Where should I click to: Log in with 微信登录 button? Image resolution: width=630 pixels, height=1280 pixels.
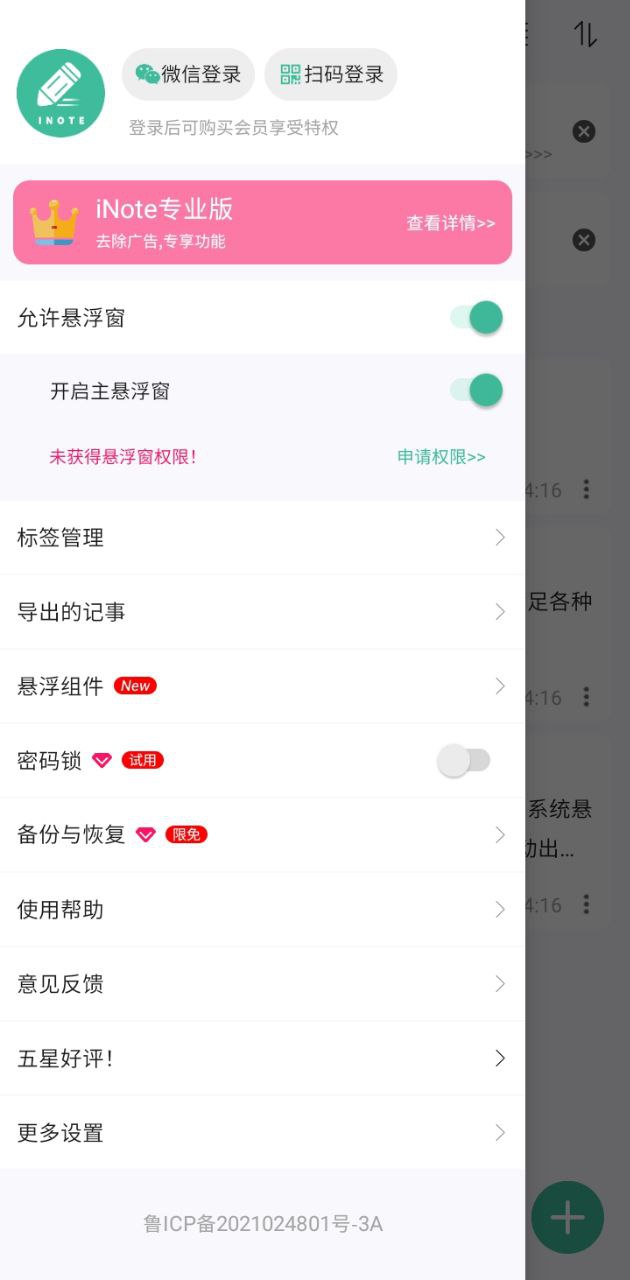click(x=188, y=74)
